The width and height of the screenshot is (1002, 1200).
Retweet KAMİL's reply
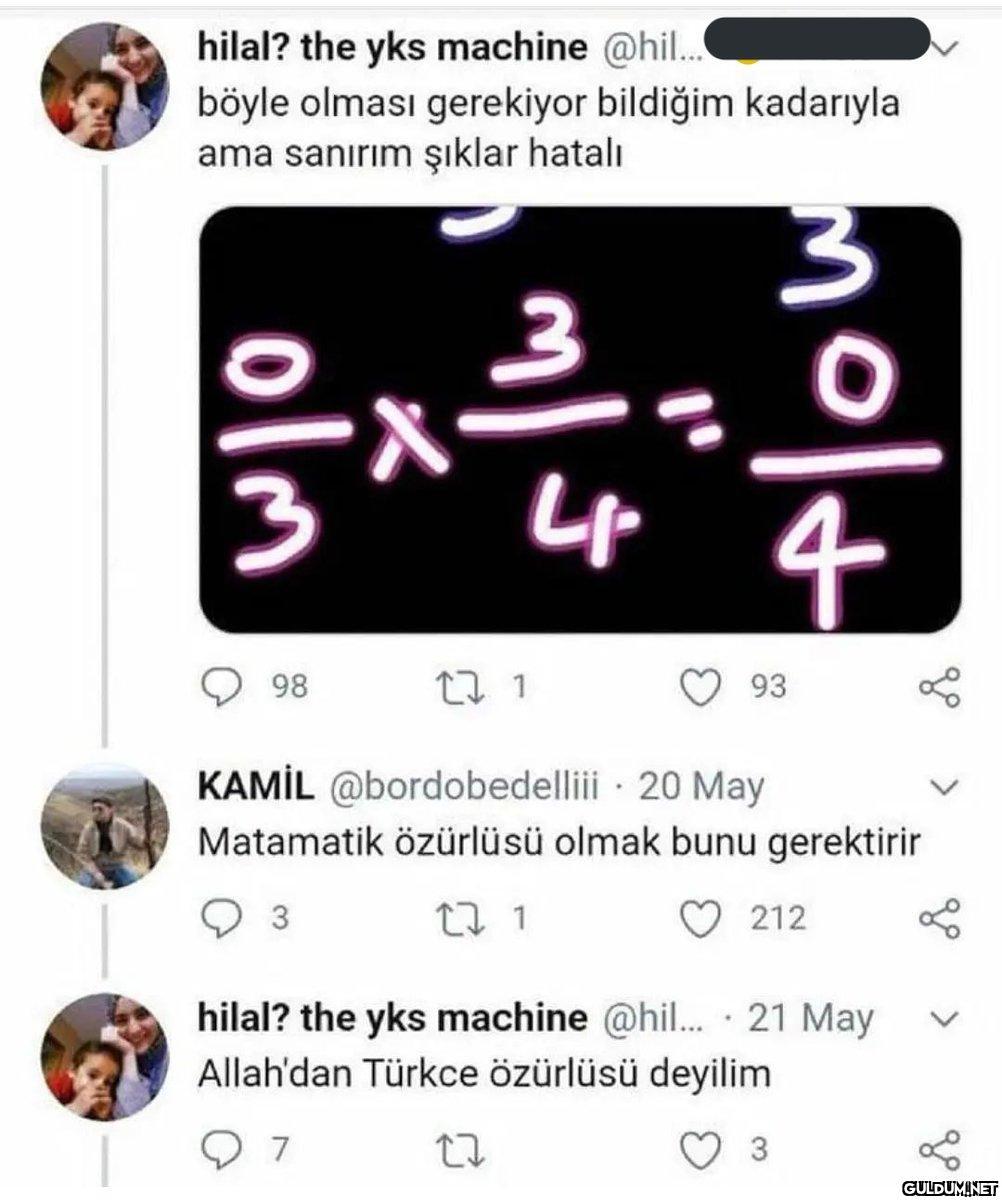pos(462,917)
